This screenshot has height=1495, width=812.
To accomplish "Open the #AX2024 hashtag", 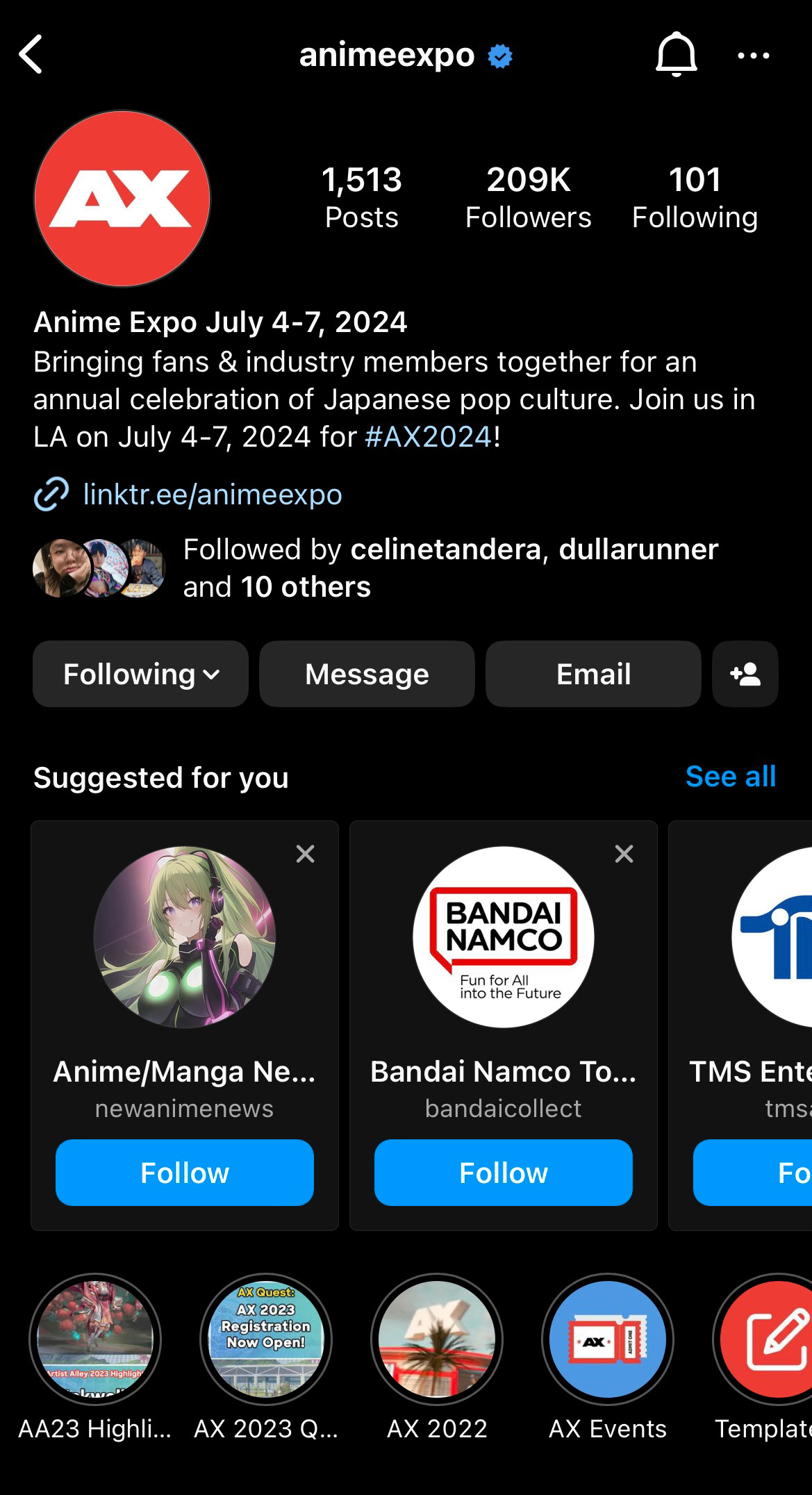I will [x=428, y=437].
